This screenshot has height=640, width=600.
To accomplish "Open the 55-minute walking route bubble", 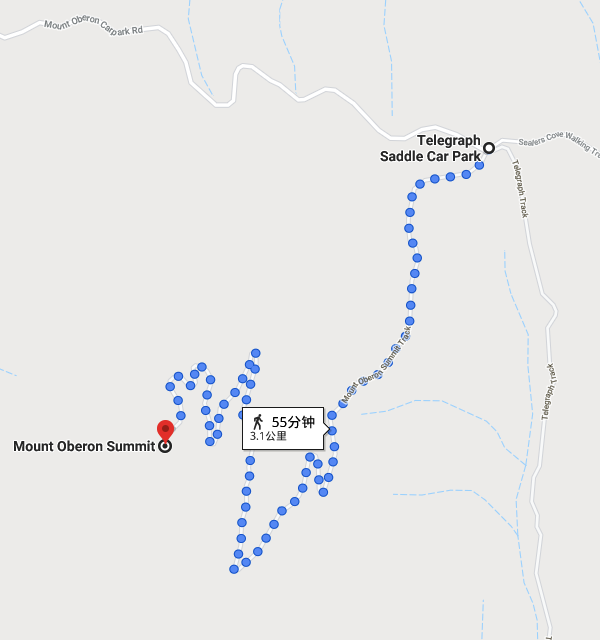I will coord(284,428).
